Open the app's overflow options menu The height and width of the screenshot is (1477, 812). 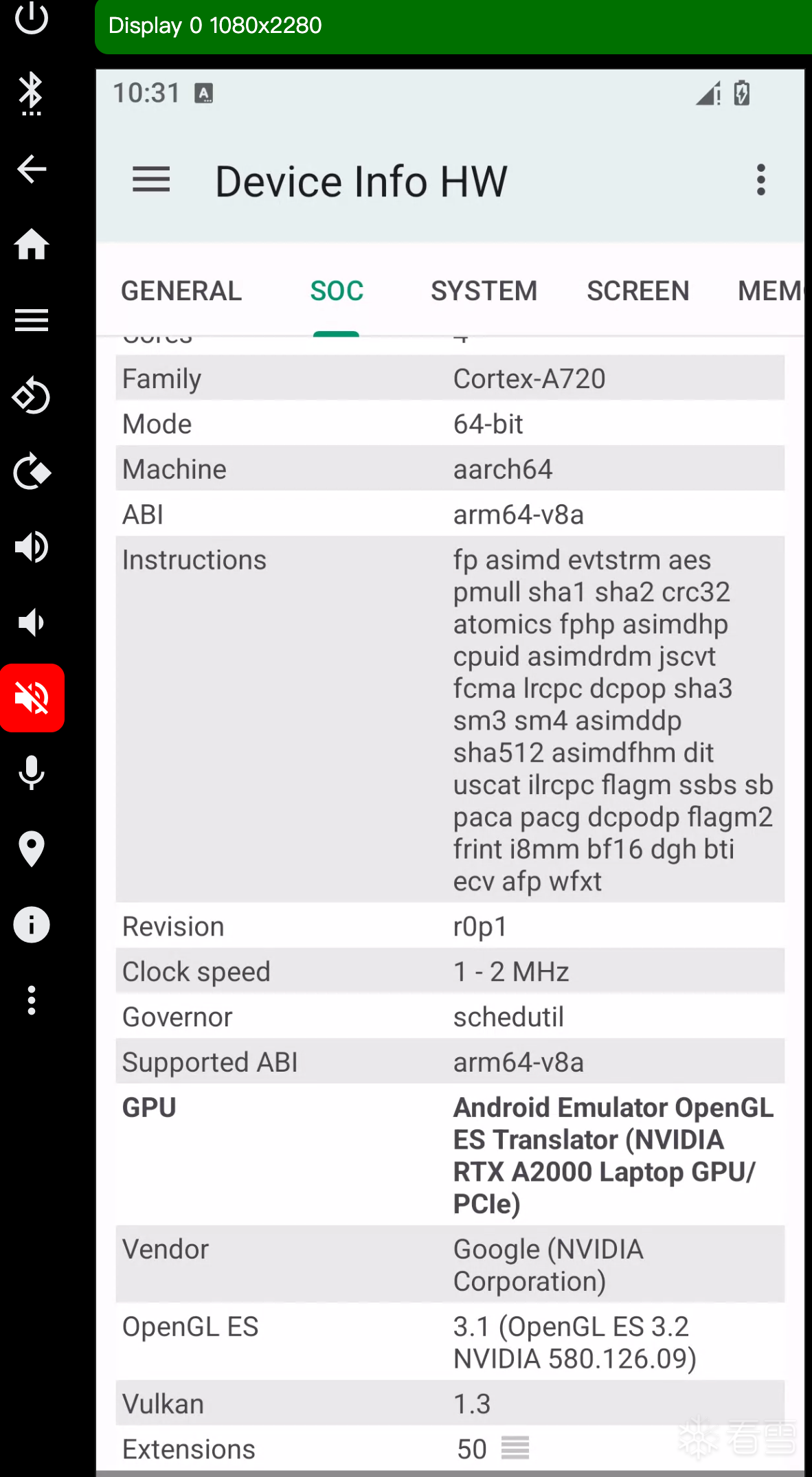tap(760, 180)
